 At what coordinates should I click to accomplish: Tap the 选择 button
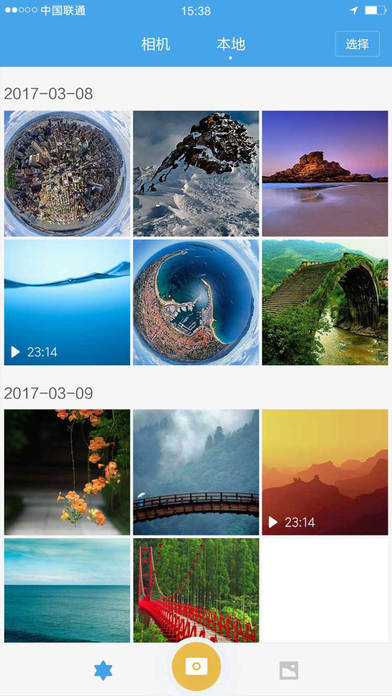click(x=357, y=44)
